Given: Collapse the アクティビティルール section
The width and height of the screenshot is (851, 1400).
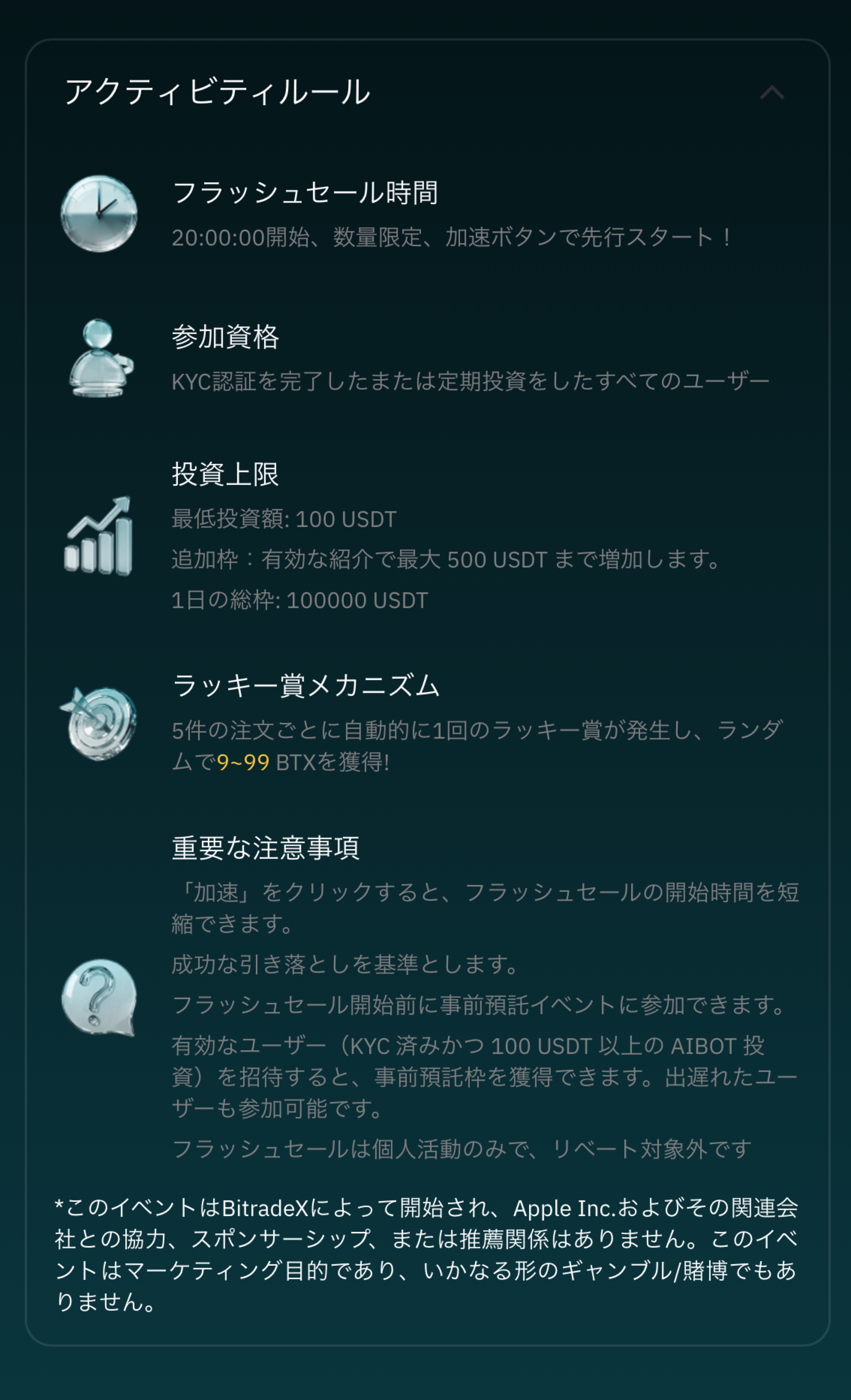Looking at the screenshot, I should [x=772, y=93].
